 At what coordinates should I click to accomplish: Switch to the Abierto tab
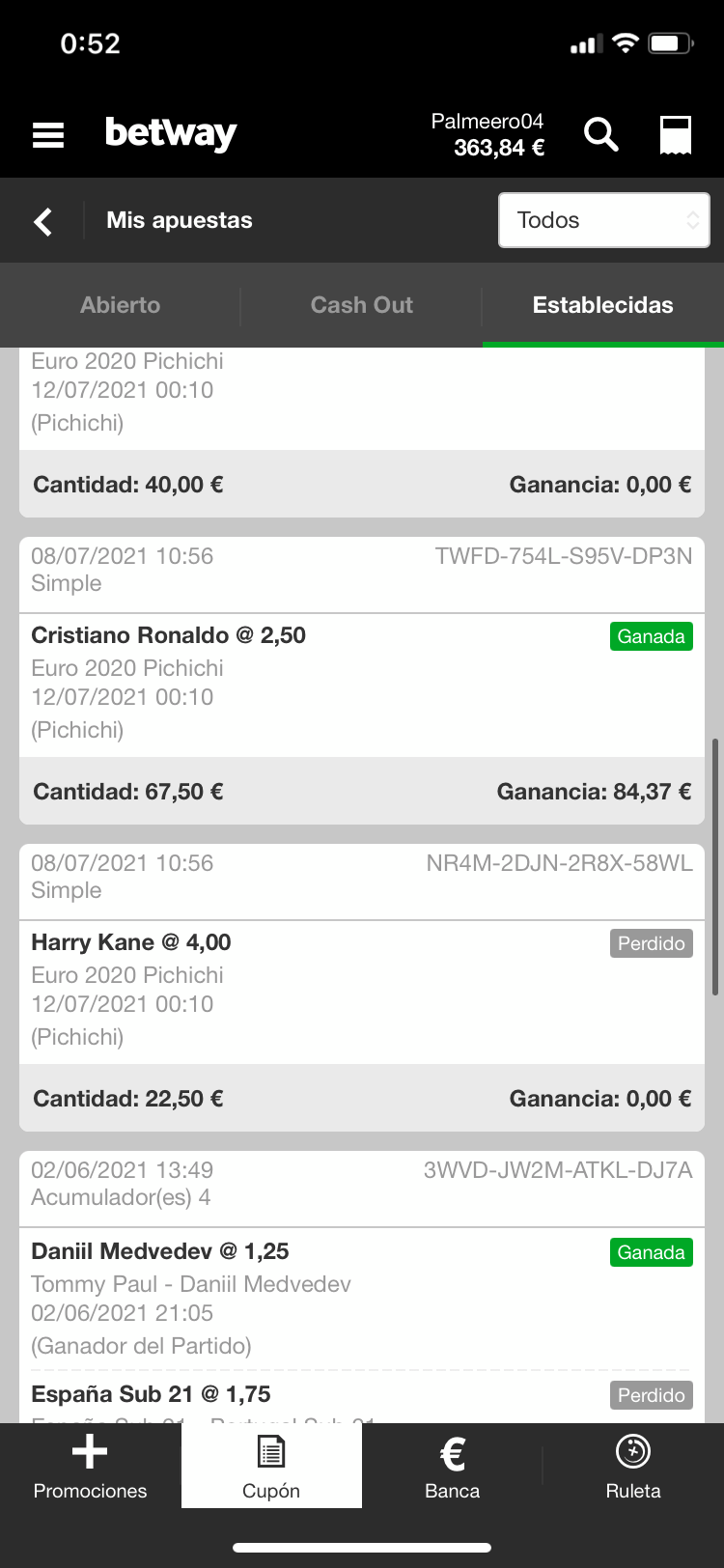pos(121,305)
